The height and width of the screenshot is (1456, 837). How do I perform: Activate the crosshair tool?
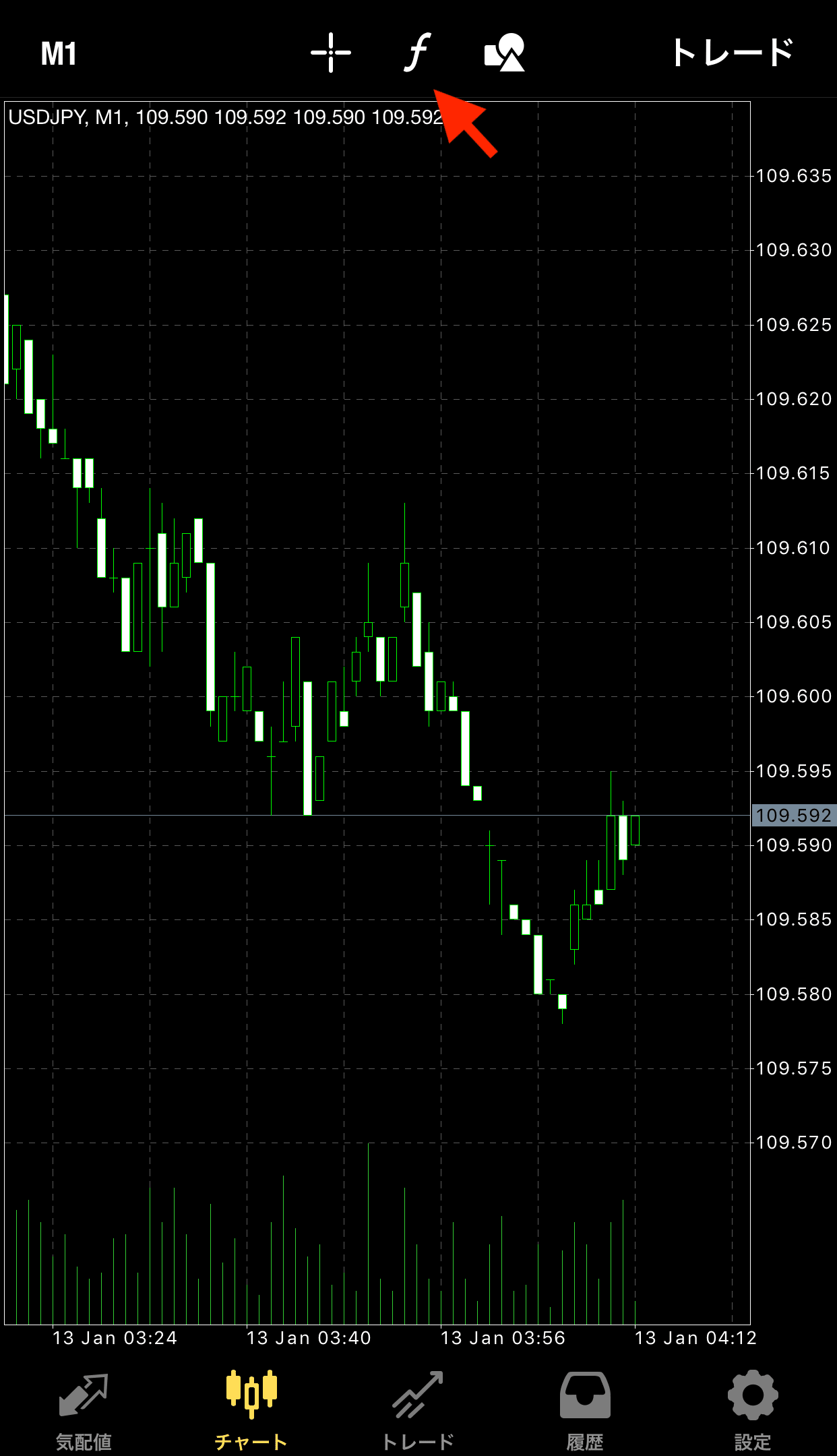click(x=331, y=52)
